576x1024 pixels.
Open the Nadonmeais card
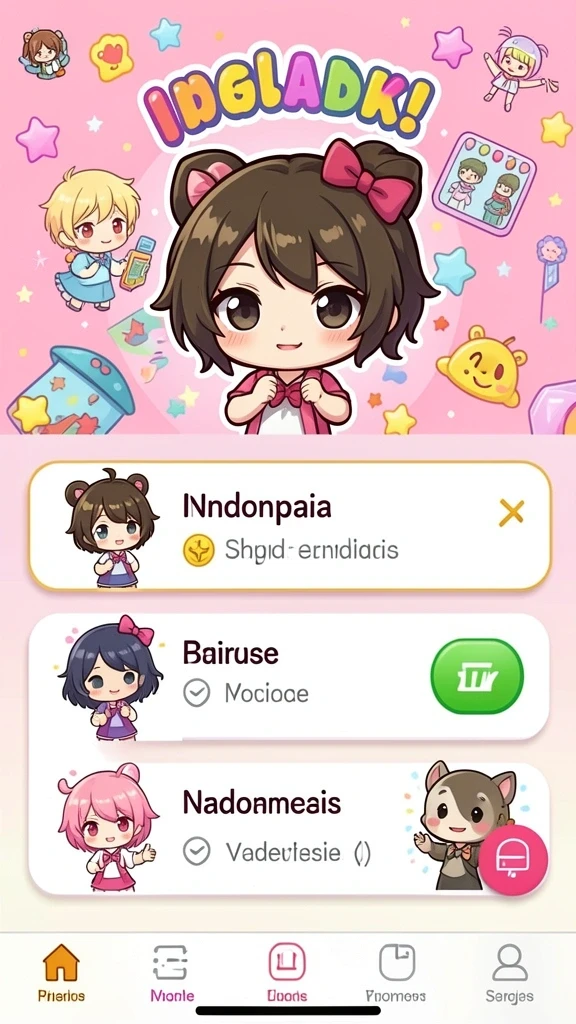289,828
